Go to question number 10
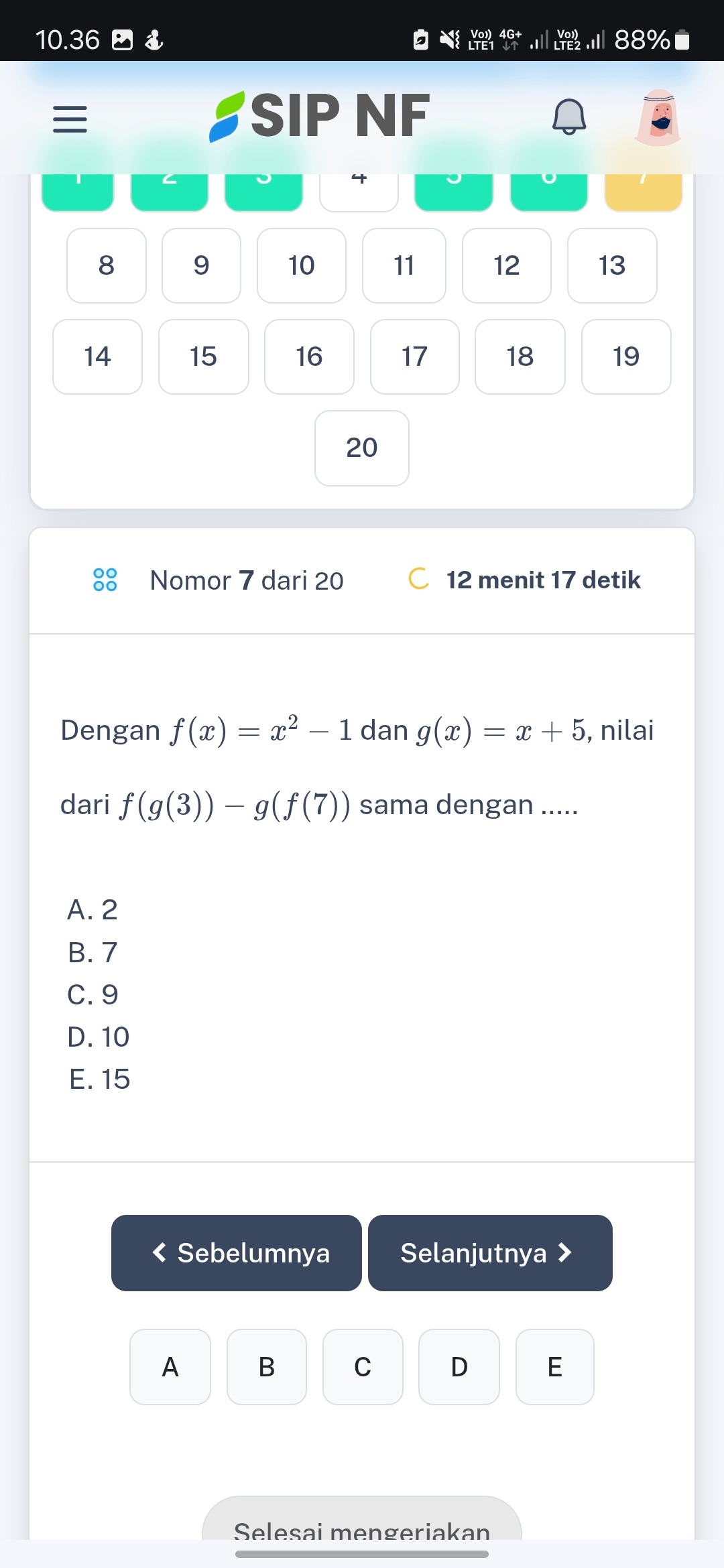The image size is (724, 1568). 302,266
